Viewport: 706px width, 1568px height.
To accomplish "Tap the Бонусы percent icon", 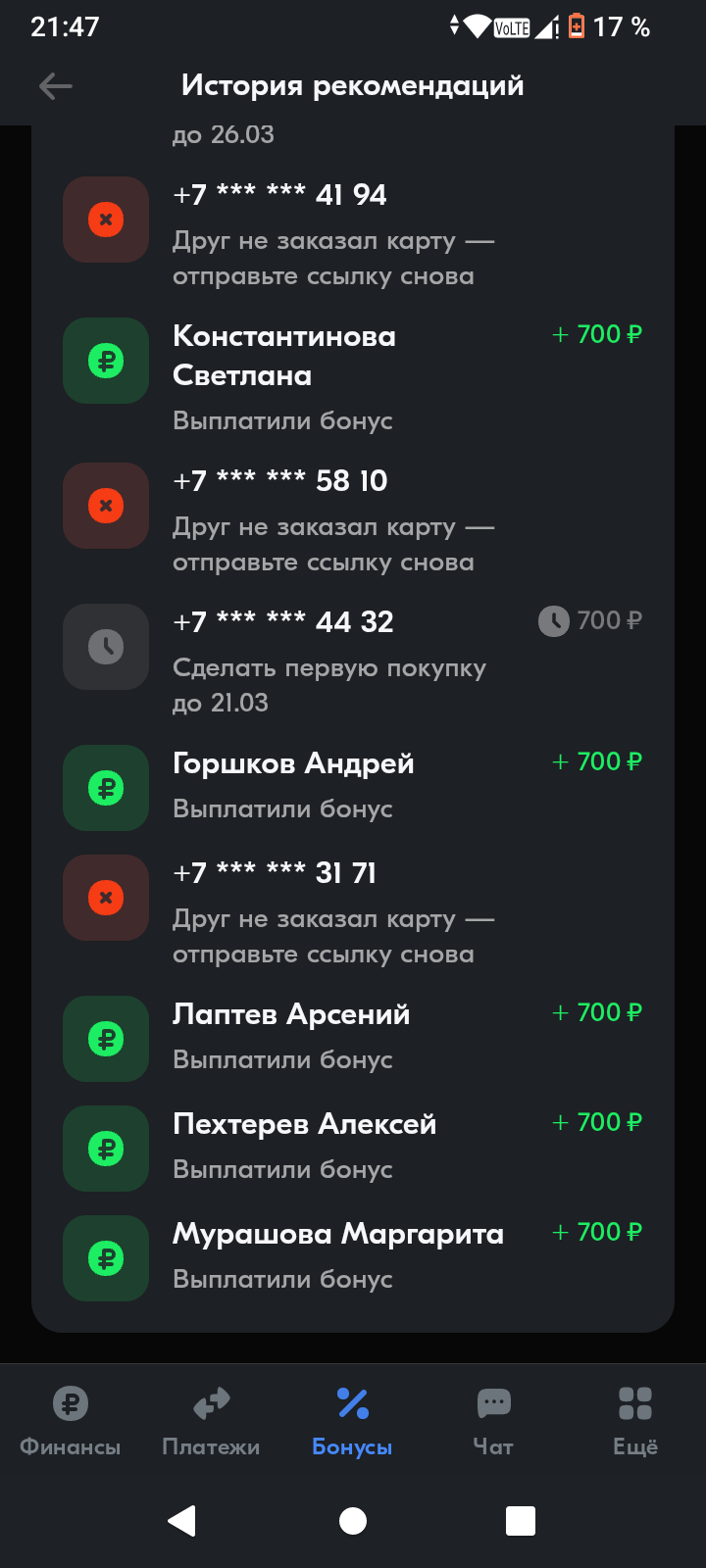I will pyautogui.click(x=351, y=1405).
